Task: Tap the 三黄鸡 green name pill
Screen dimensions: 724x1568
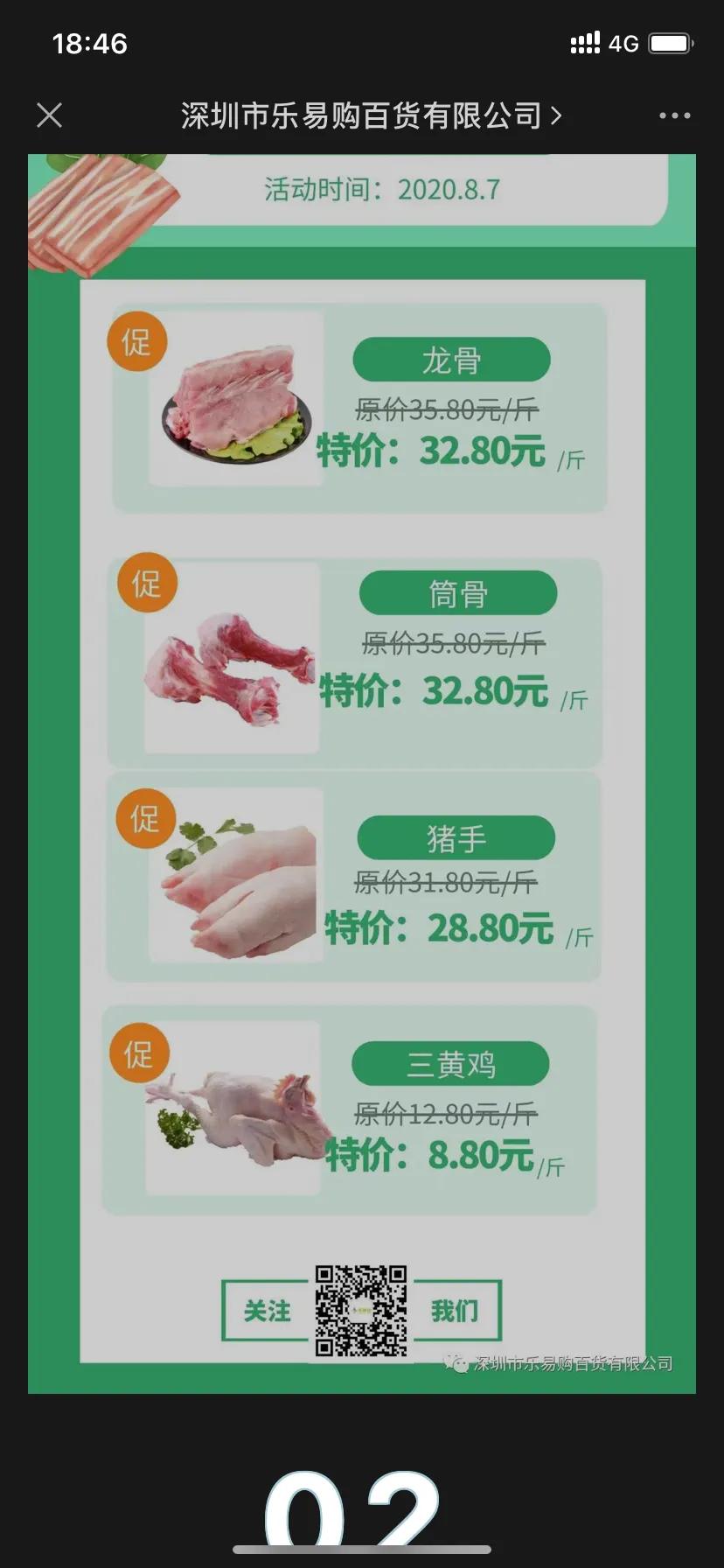Action: 451,1064
